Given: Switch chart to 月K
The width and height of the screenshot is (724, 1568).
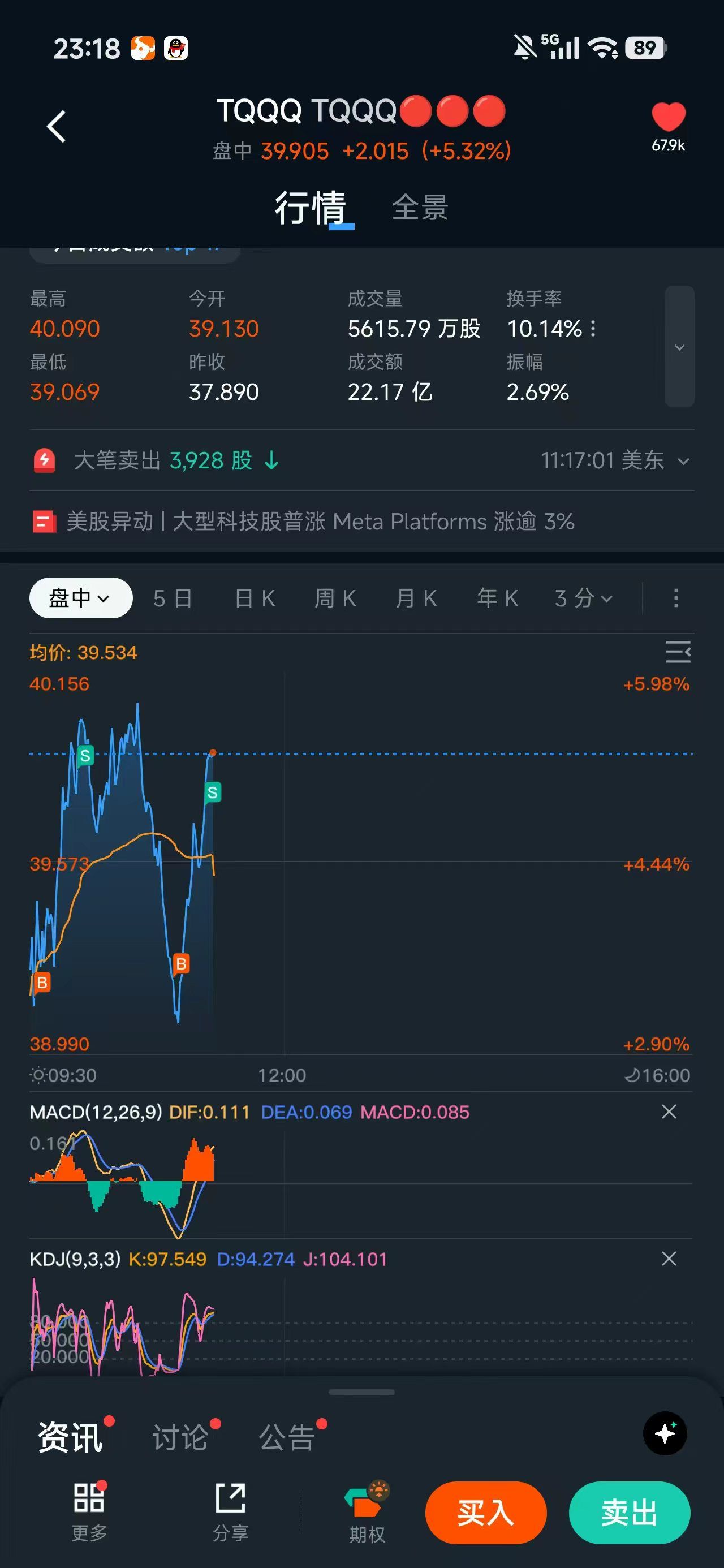Looking at the screenshot, I should [416, 598].
